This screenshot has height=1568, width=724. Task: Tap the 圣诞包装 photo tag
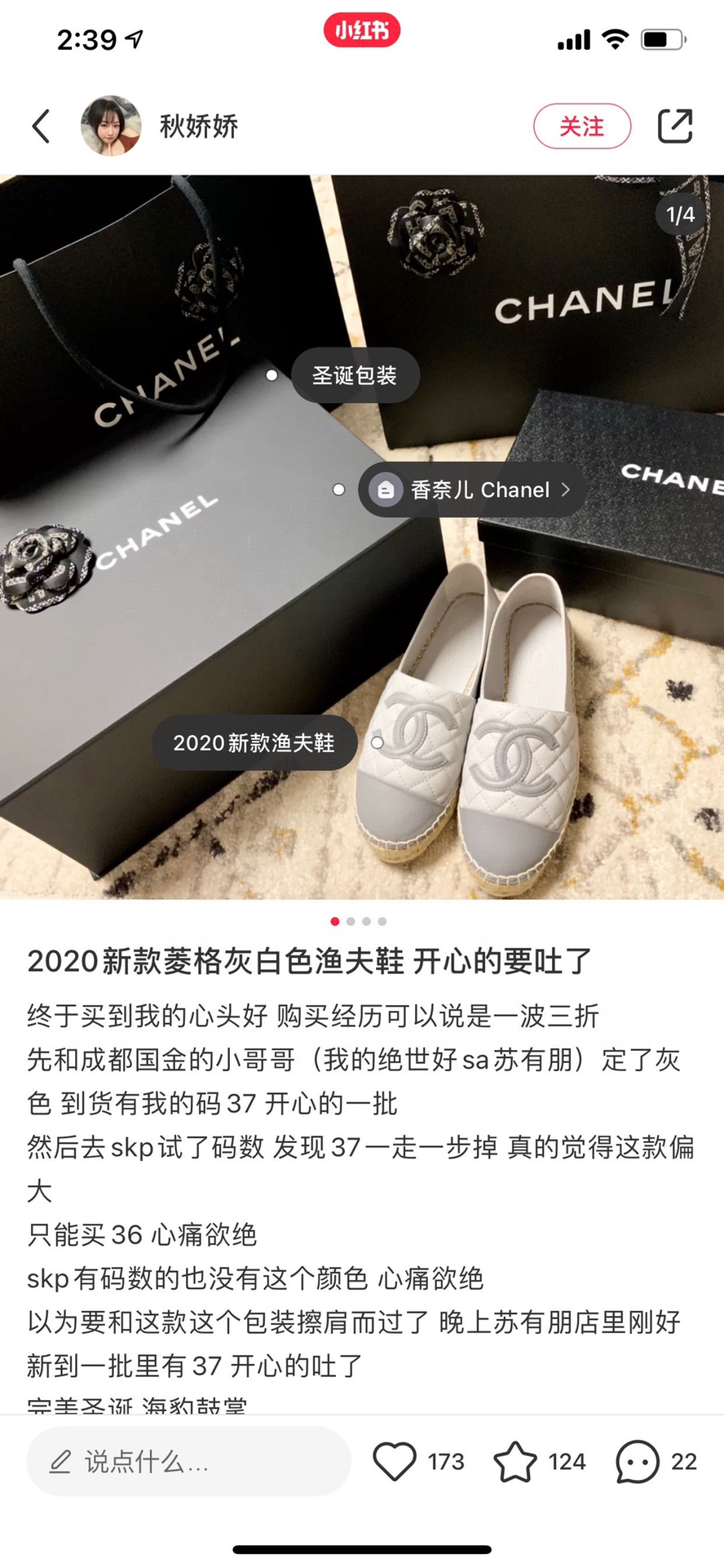point(355,375)
